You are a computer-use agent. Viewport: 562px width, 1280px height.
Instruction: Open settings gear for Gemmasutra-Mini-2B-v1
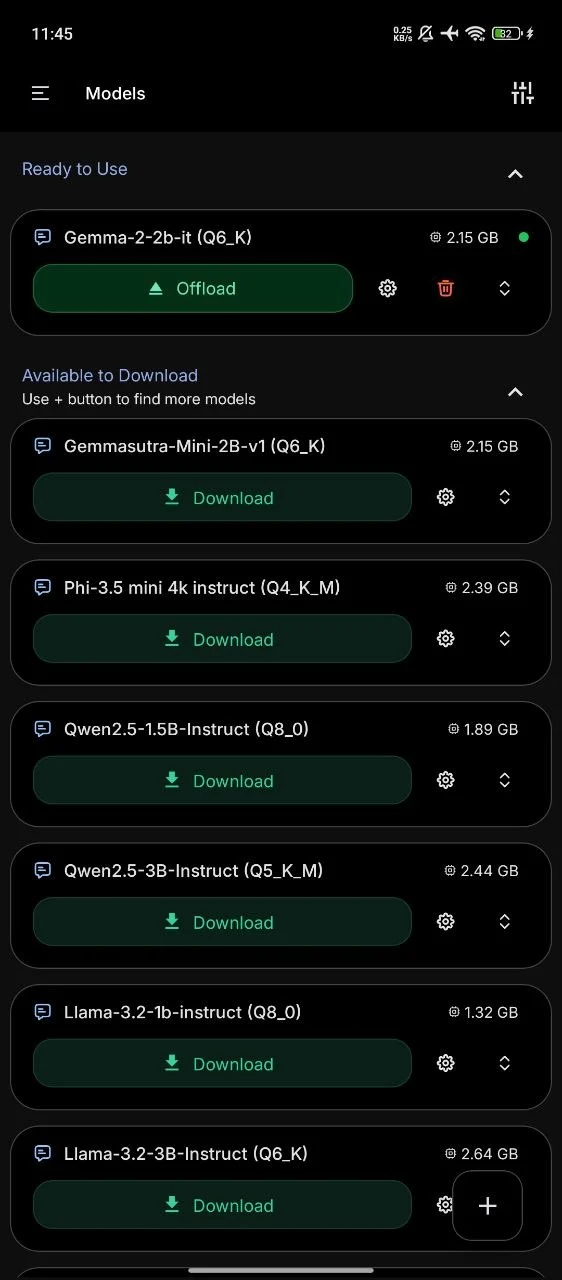click(x=446, y=497)
